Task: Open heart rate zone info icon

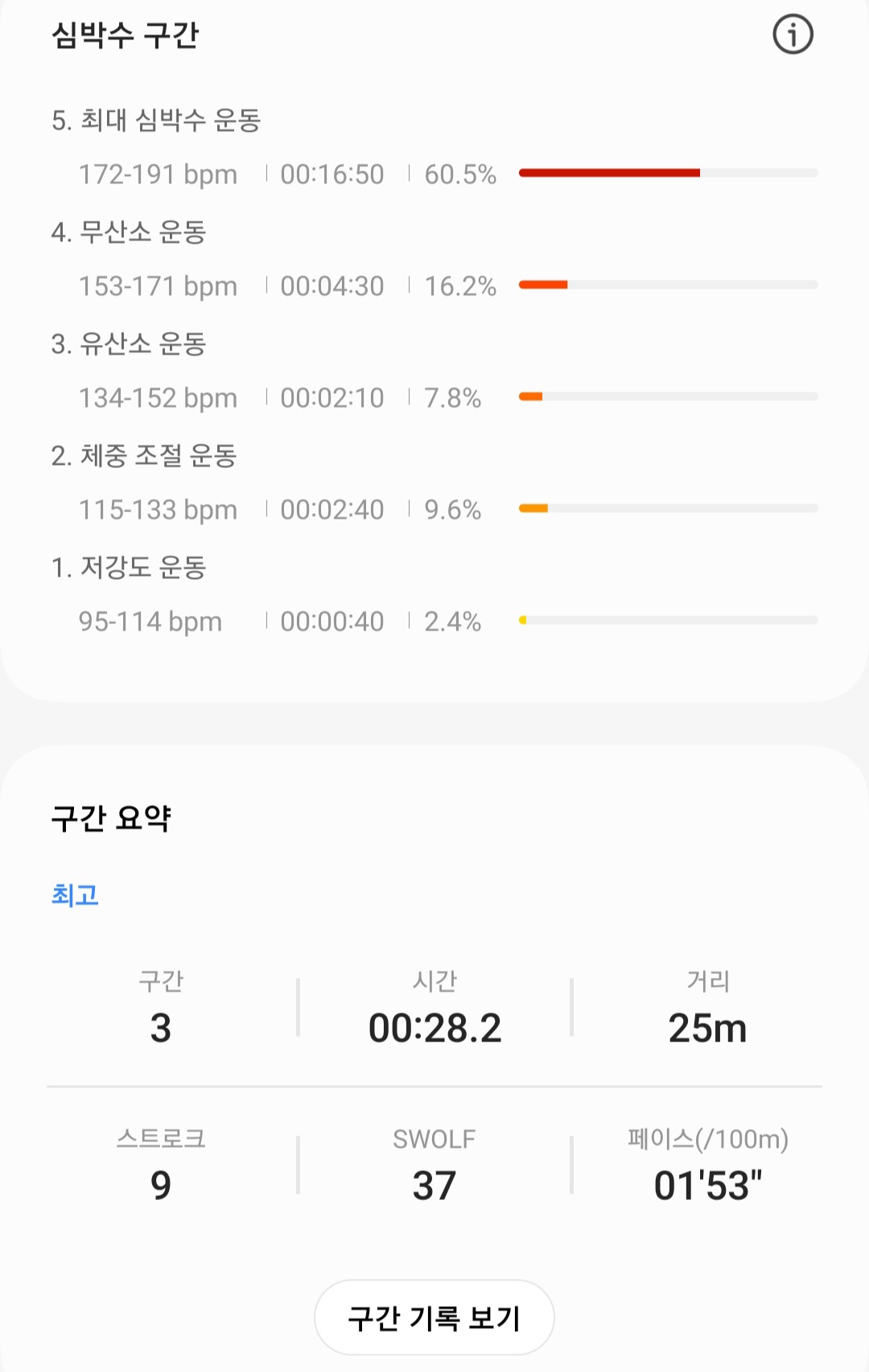Action: coord(793,35)
